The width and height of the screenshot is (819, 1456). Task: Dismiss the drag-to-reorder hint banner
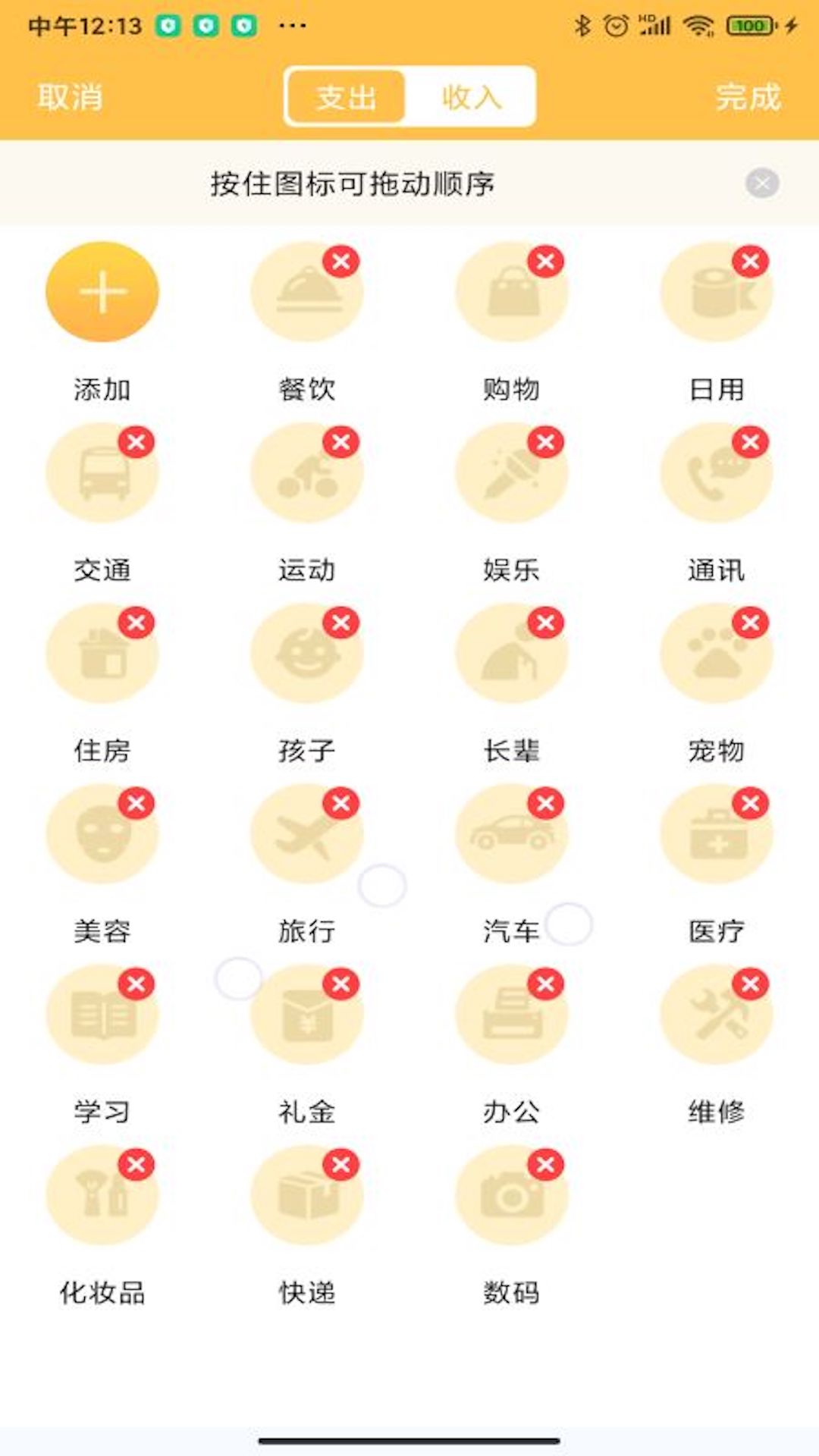click(x=762, y=182)
